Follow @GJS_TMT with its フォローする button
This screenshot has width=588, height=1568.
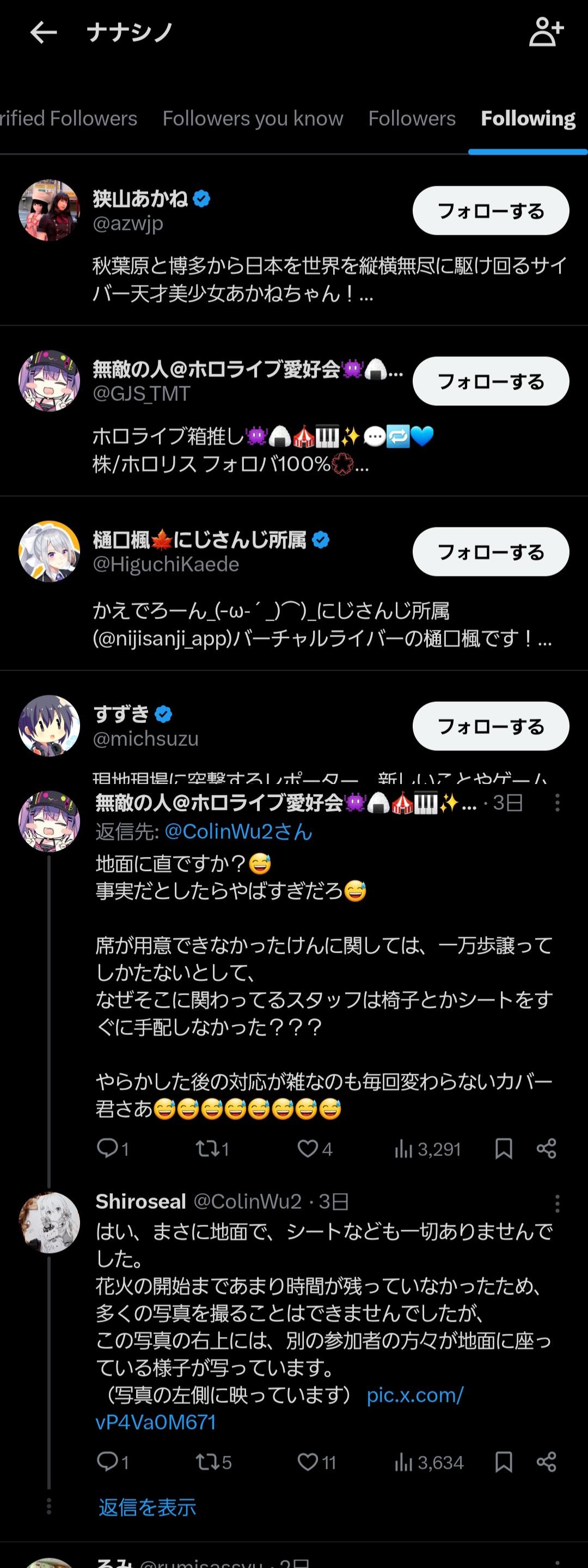click(x=491, y=381)
